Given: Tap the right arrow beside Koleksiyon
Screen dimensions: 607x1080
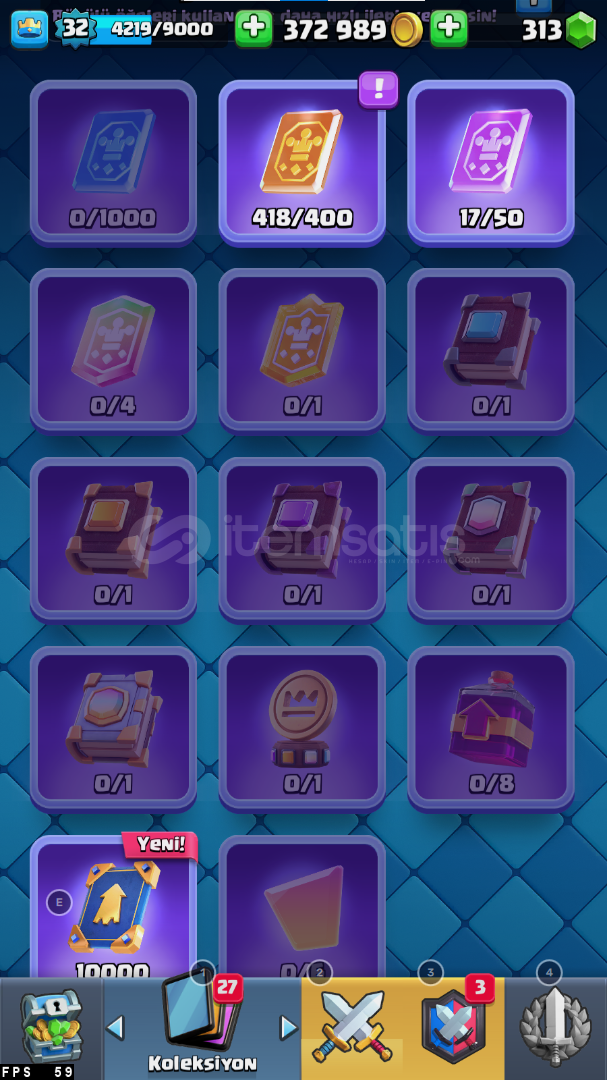Looking at the screenshot, I should pyautogui.click(x=288, y=1027).
